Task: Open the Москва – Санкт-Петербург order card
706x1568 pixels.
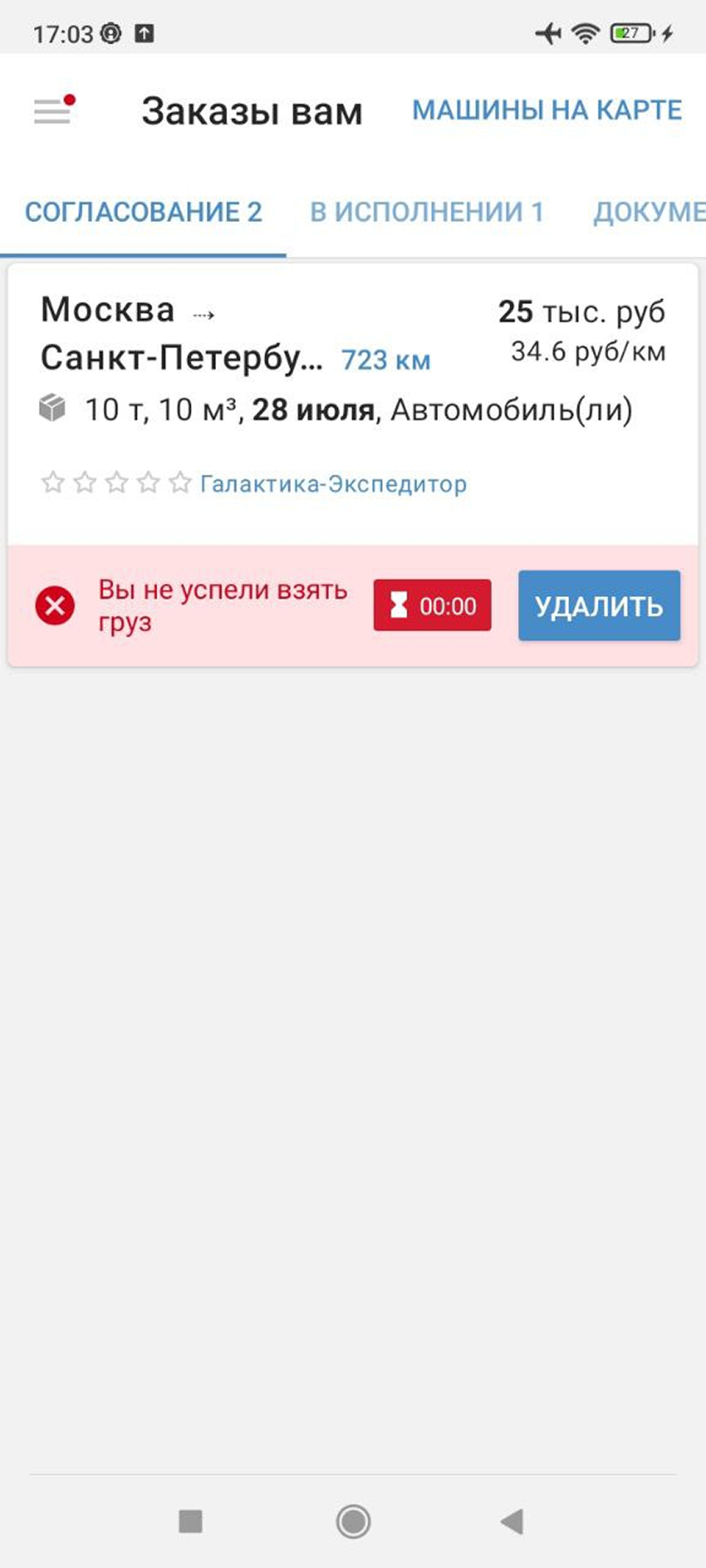Action: 255,357
